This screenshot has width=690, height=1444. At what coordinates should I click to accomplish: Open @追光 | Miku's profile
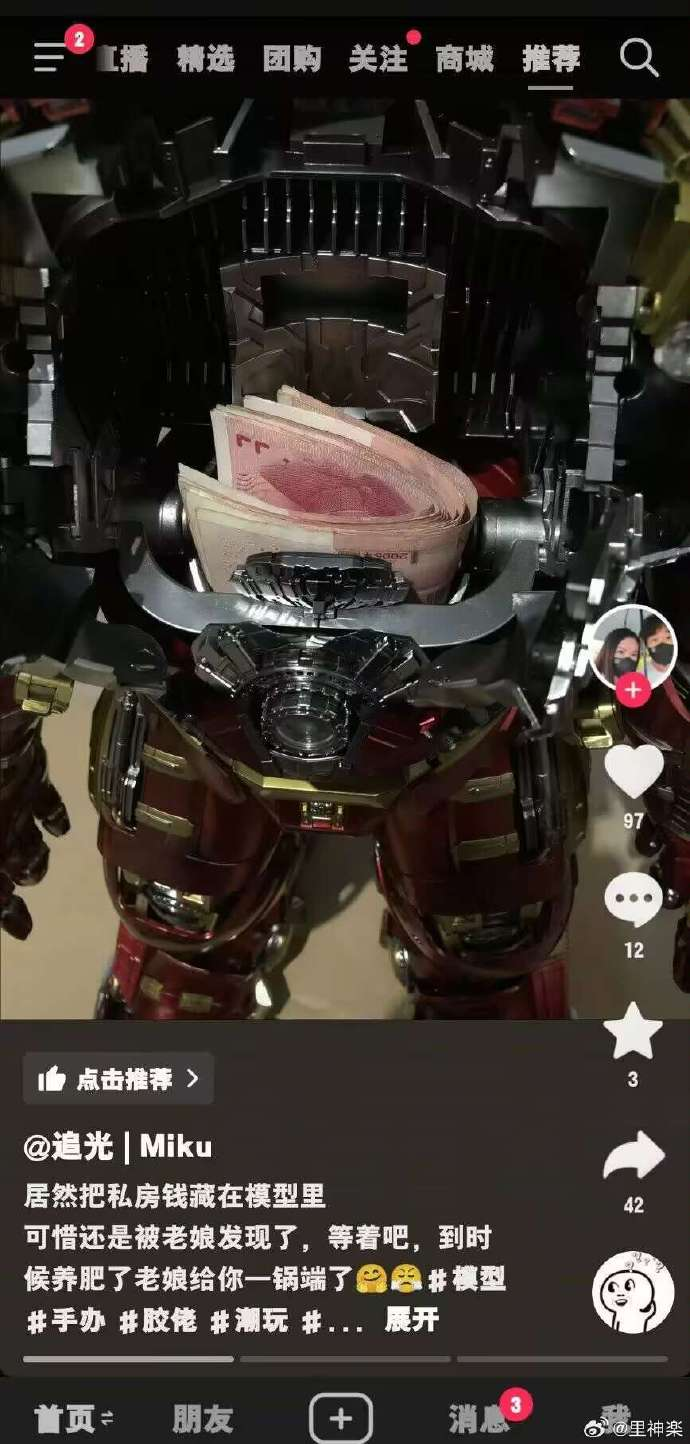(x=118, y=1146)
